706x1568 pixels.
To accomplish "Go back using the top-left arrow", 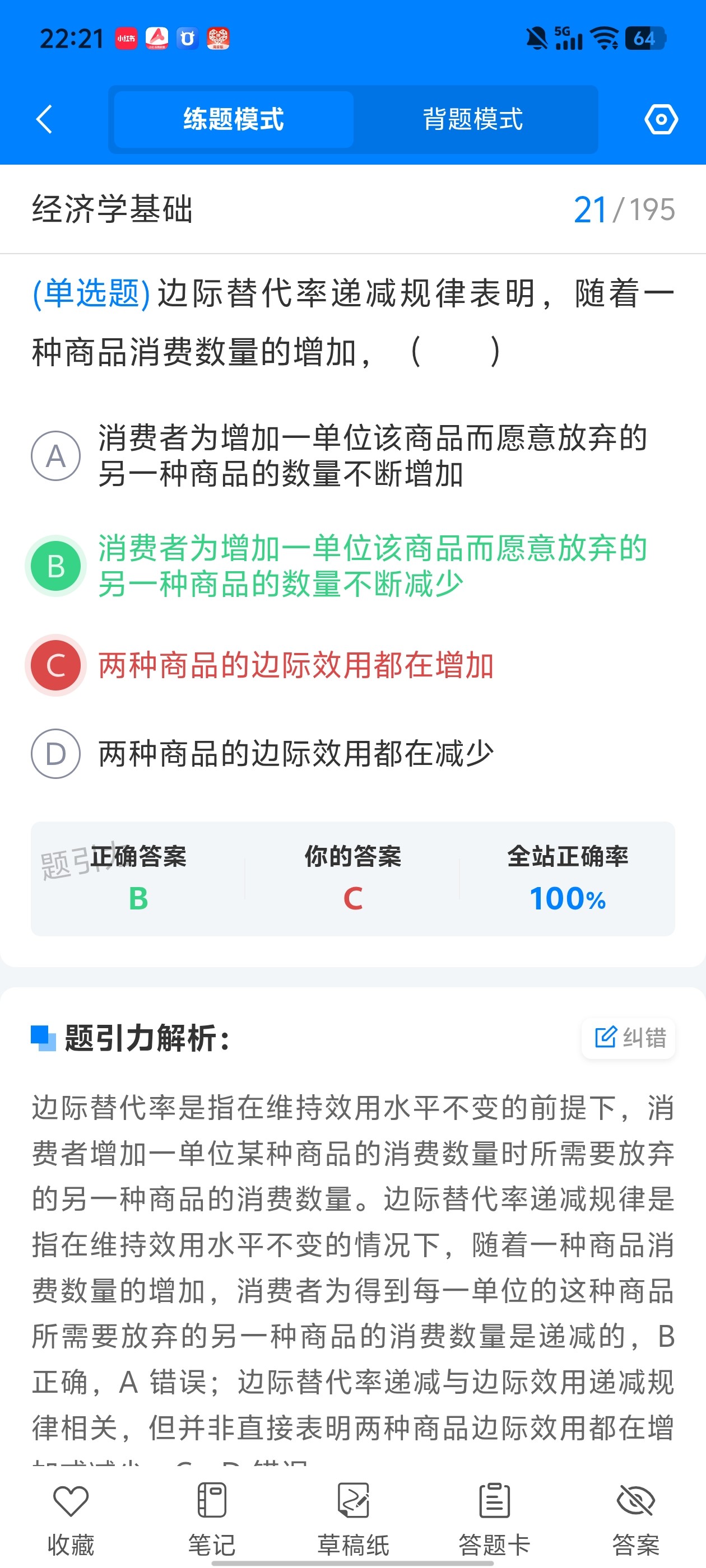I will [x=44, y=119].
